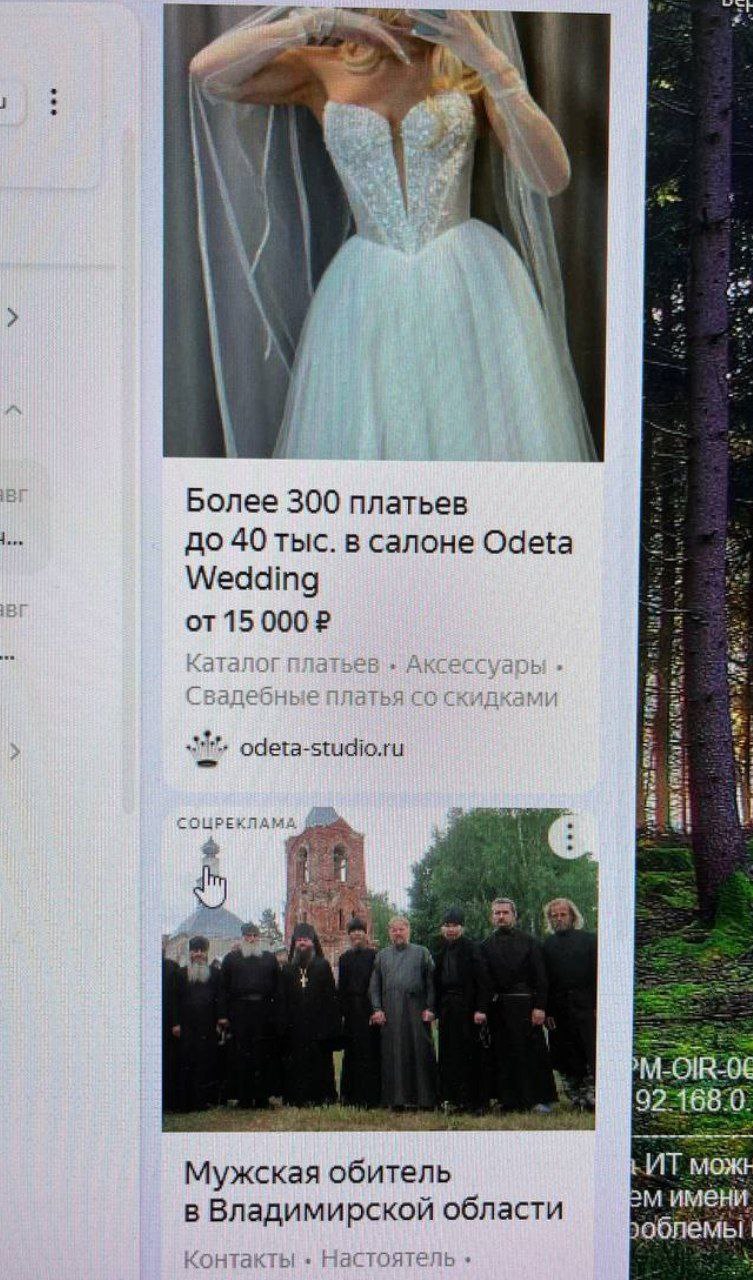Open the 'Более 300 платьев' ad title
Viewport: 753px width, 1280px height.
click(x=379, y=540)
